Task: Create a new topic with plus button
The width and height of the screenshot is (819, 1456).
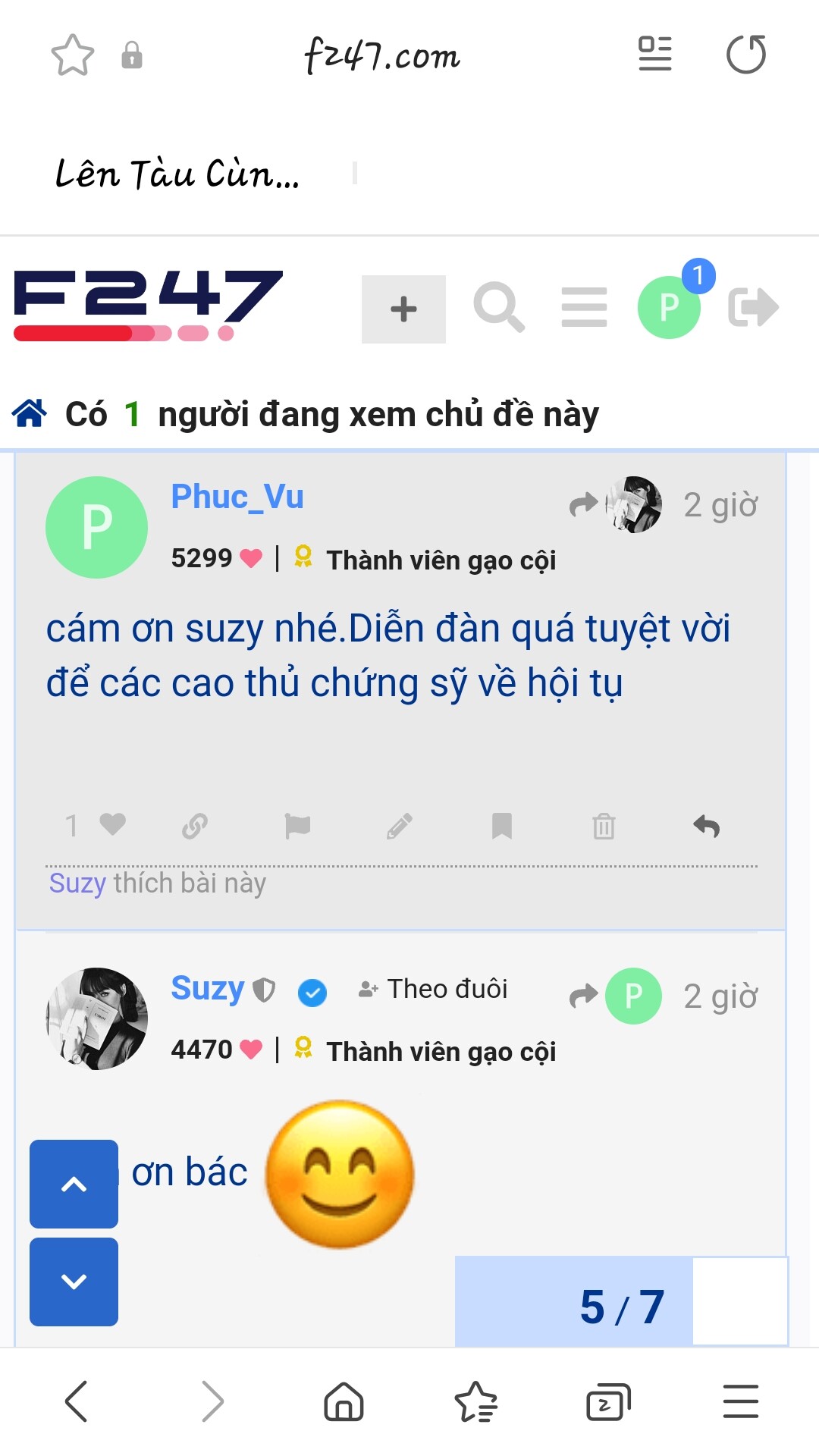Action: pyautogui.click(x=403, y=309)
